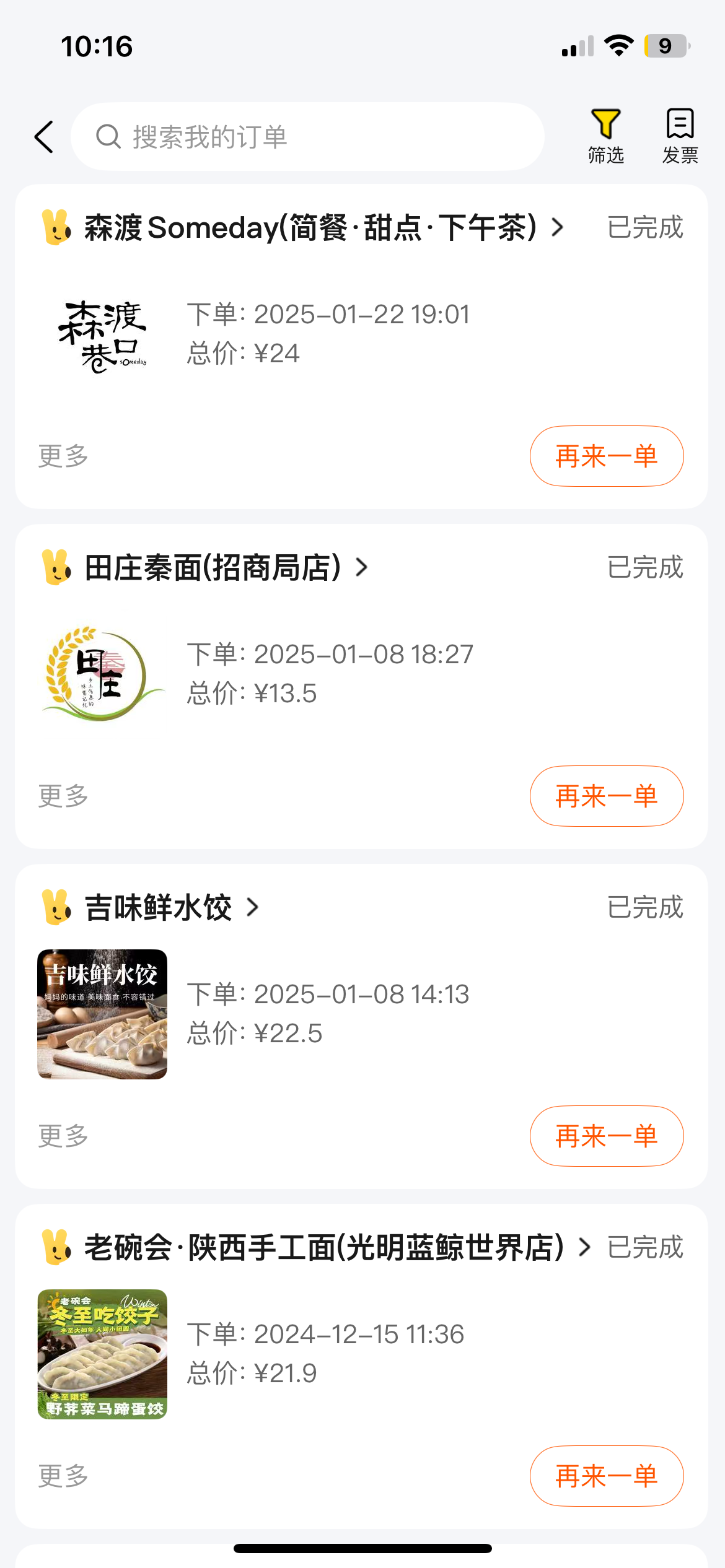Open the 森渡Someday store page
Screen dimensions: 725x1568
click(324, 227)
